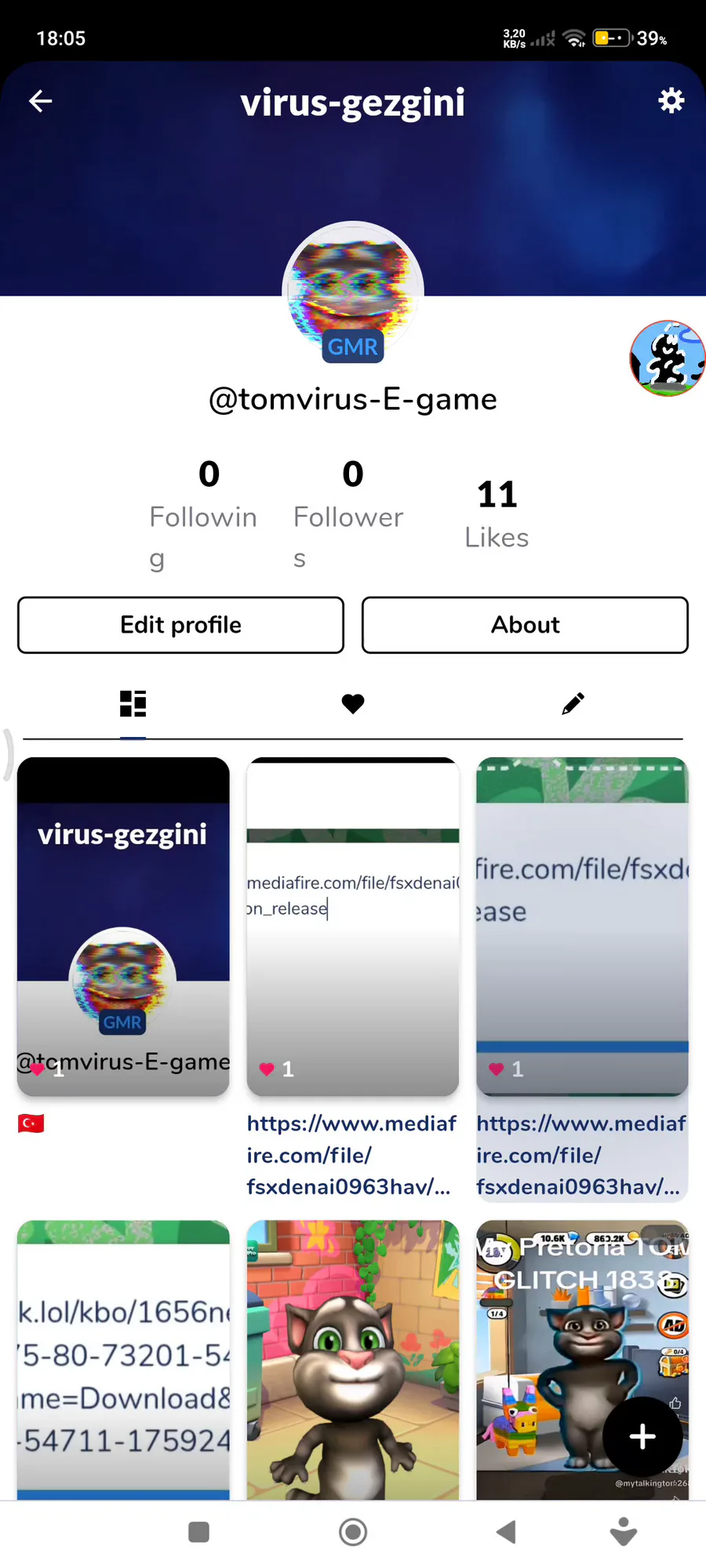Create a new post with the plus button

point(642,1436)
